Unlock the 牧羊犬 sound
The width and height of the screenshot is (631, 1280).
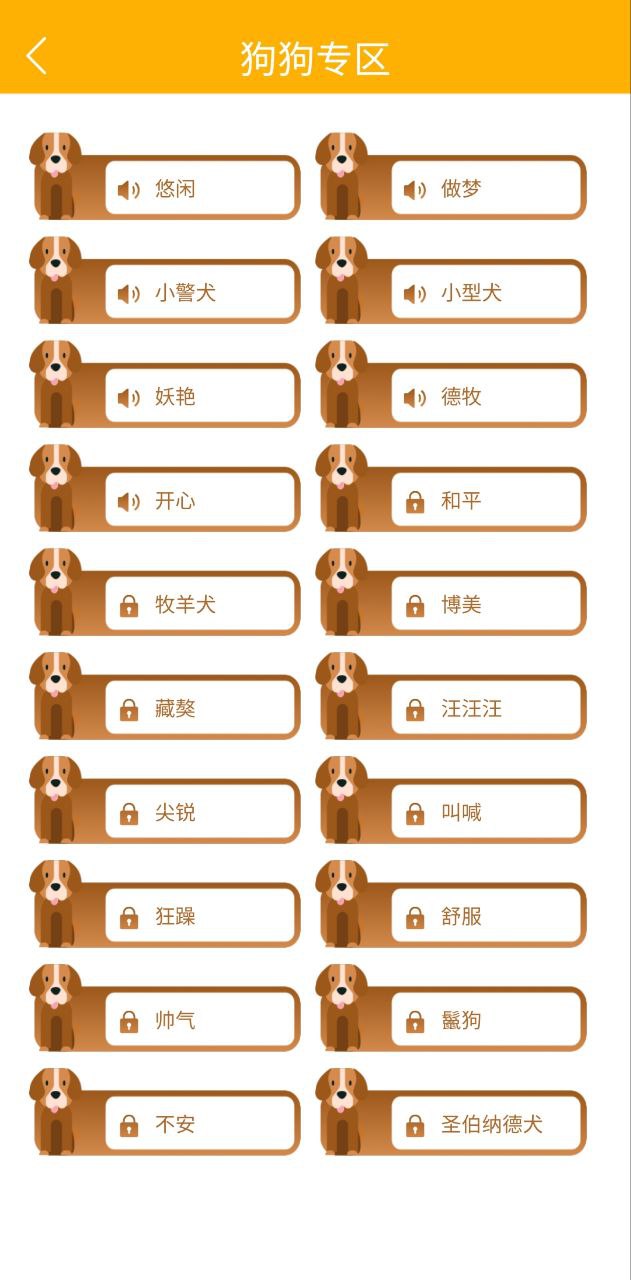point(200,604)
